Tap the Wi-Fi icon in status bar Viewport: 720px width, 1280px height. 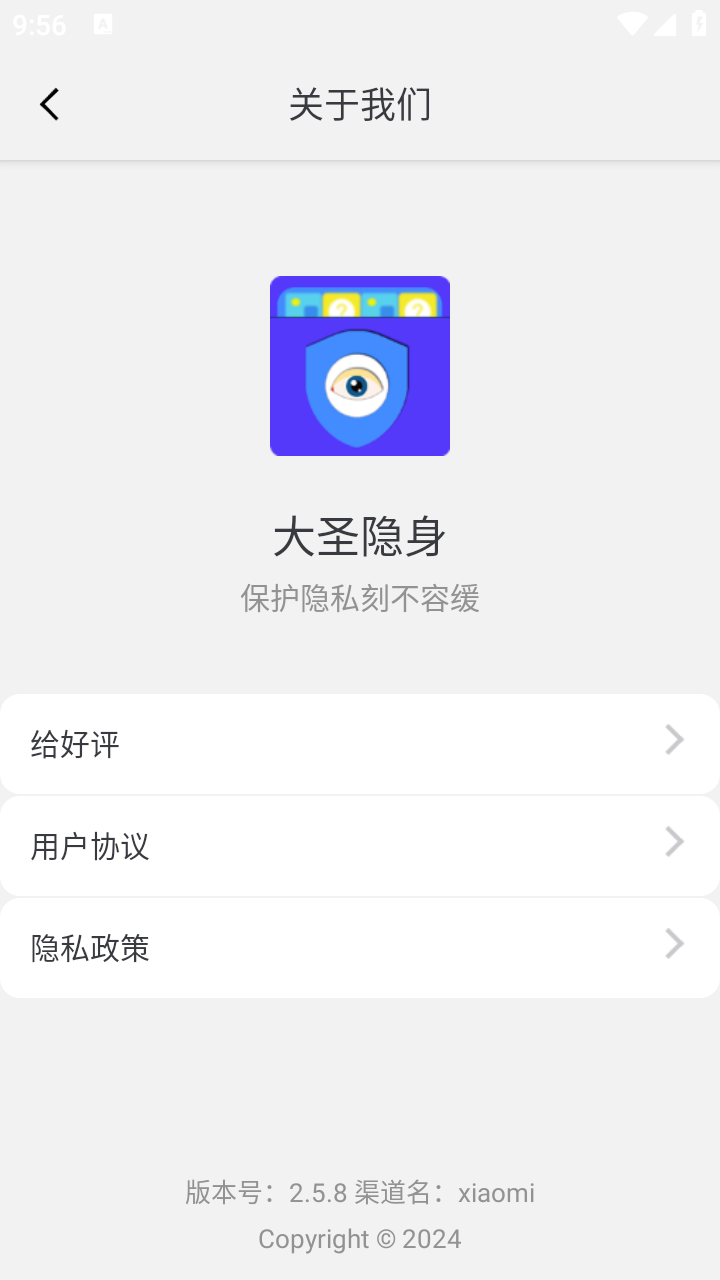click(631, 25)
